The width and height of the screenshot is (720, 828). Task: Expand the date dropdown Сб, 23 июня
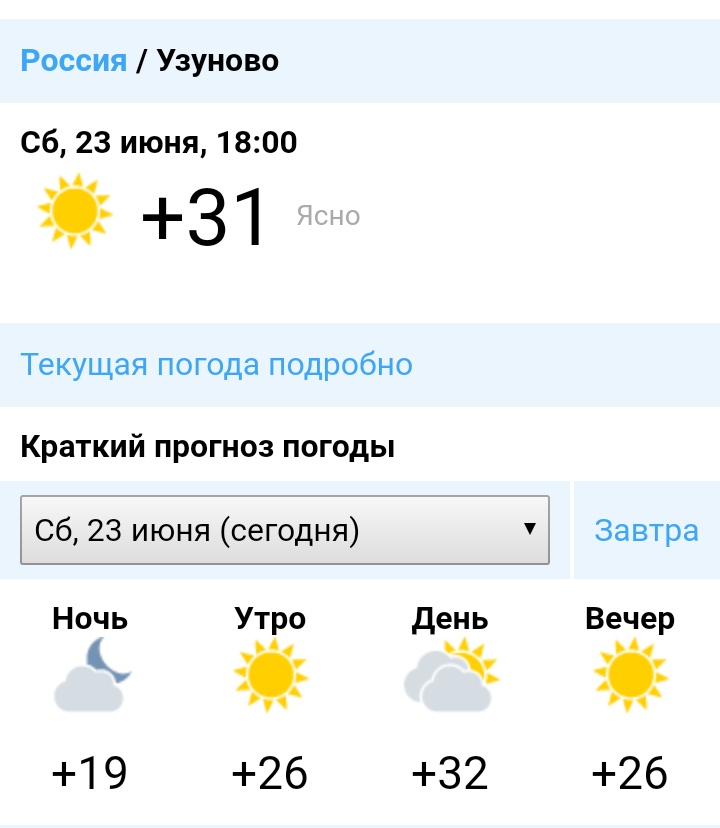pyautogui.click(x=285, y=530)
